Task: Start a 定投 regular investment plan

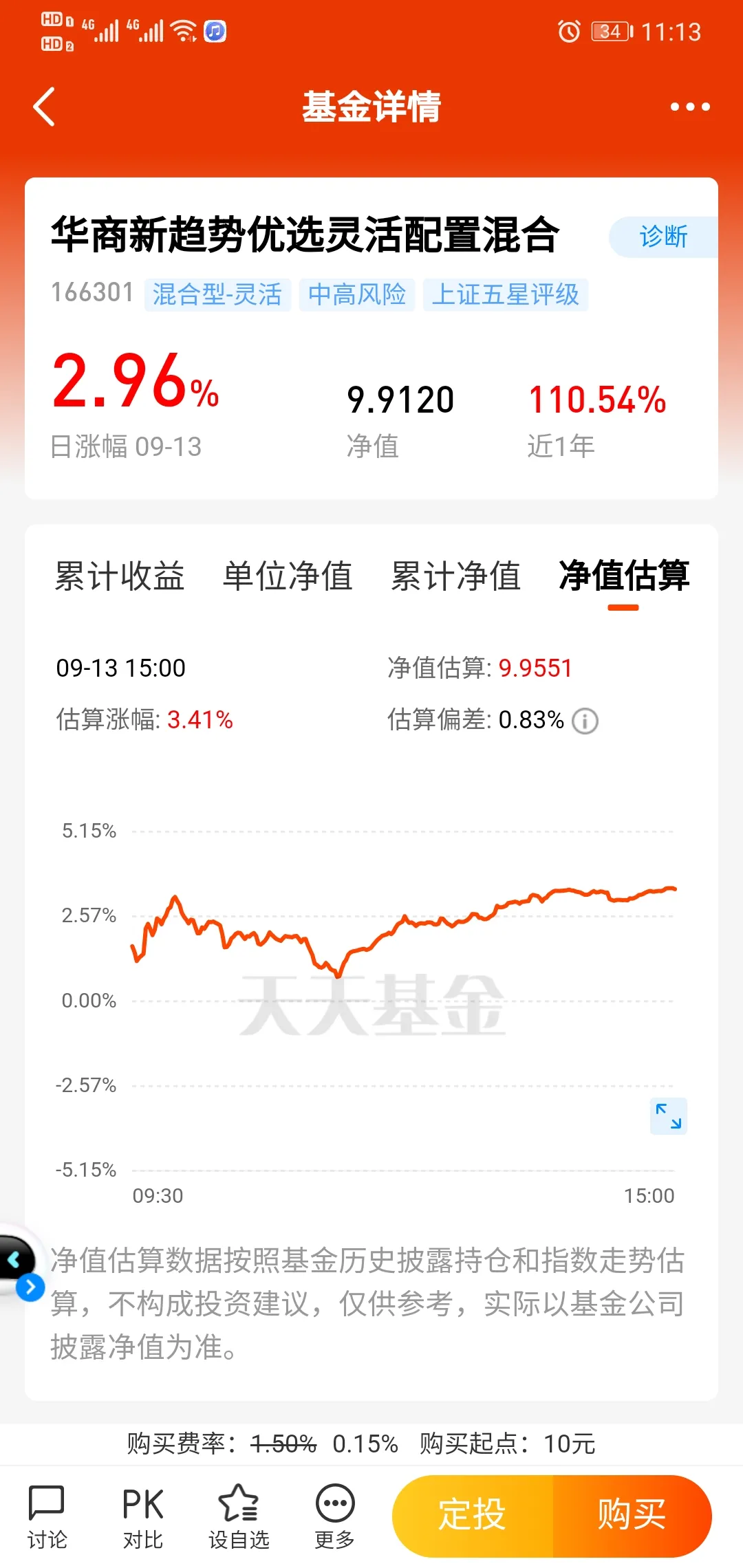Action: click(x=473, y=1515)
